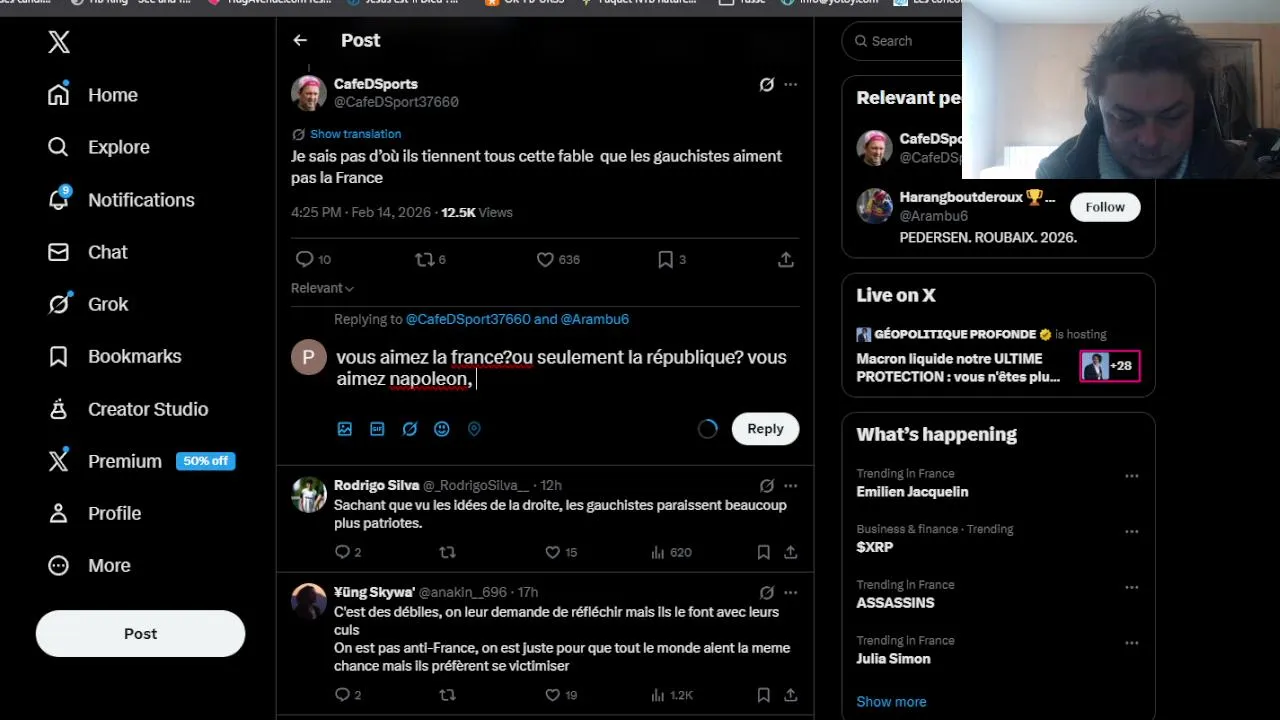Image resolution: width=1280 pixels, height=720 pixels.
Task: Send the reply with Reply button
Action: pyautogui.click(x=765, y=429)
